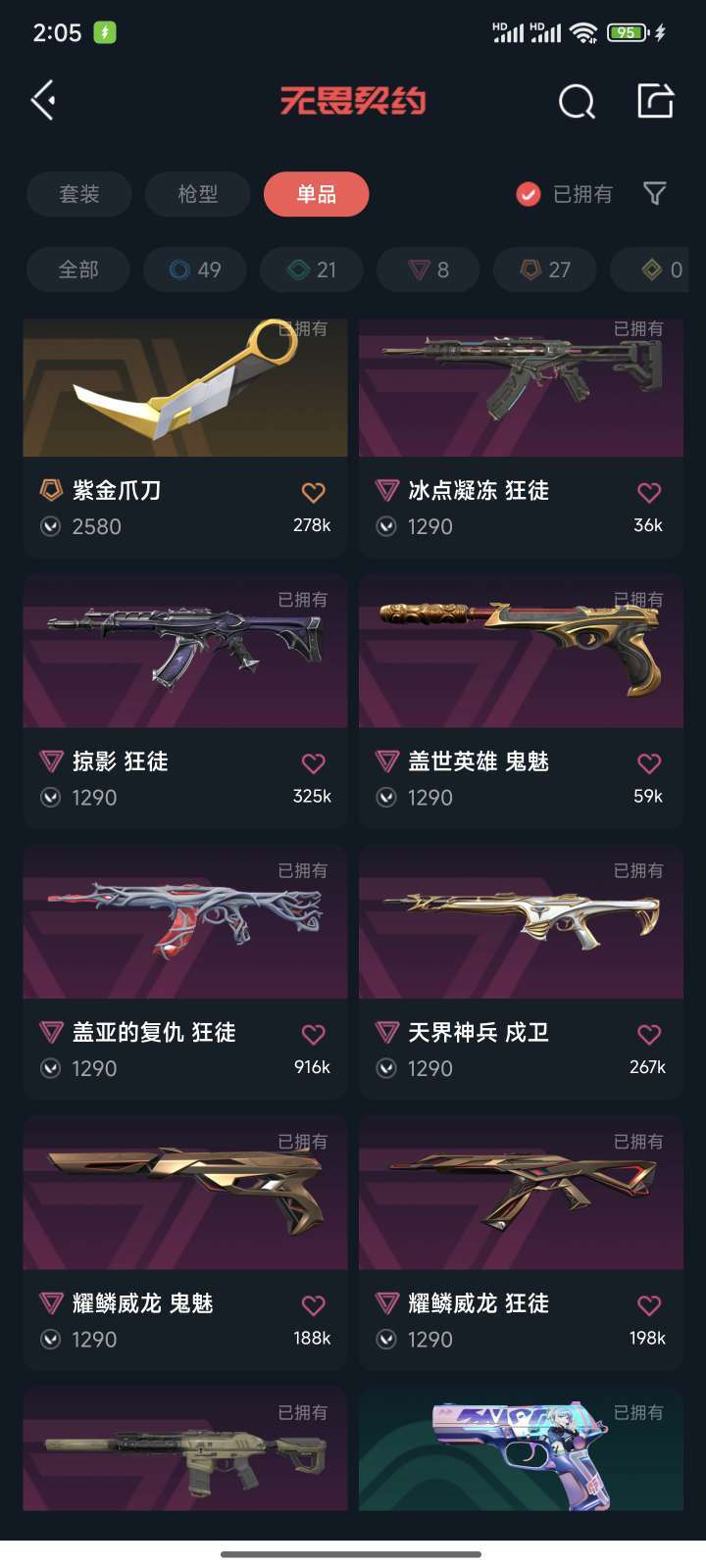Like the 盖世英雄 鬼魅 skin
Viewport: 706px width, 1568px height.
(x=649, y=762)
